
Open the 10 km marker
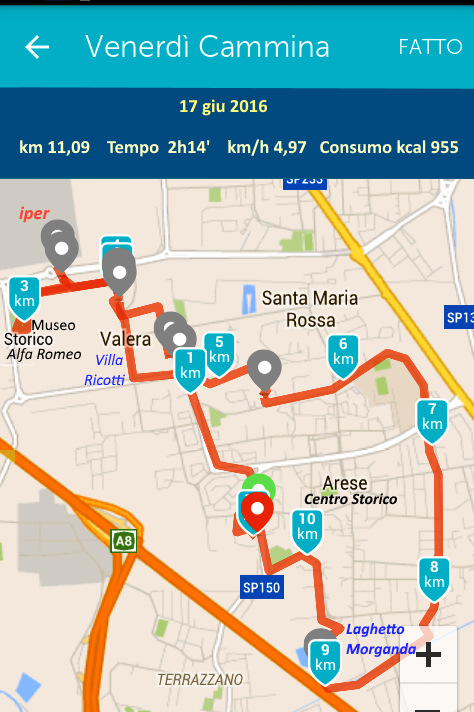pos(307,531)
